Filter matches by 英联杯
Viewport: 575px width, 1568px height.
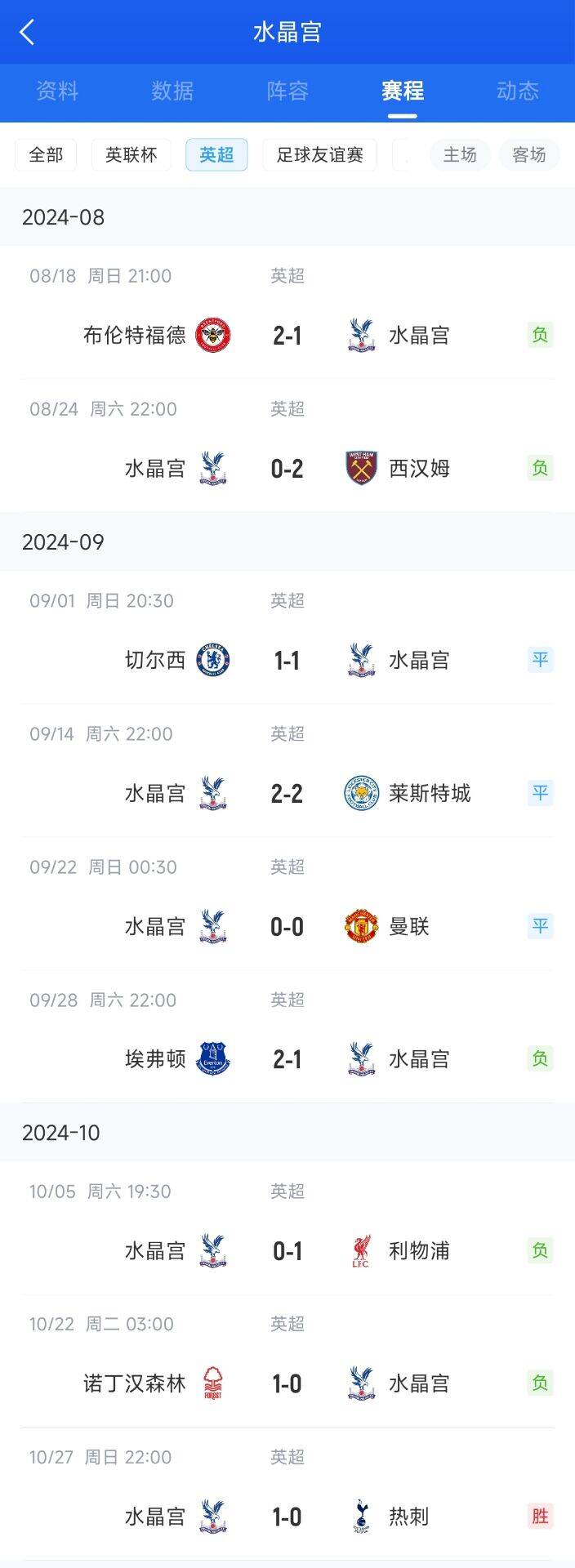tap(131, 155)
